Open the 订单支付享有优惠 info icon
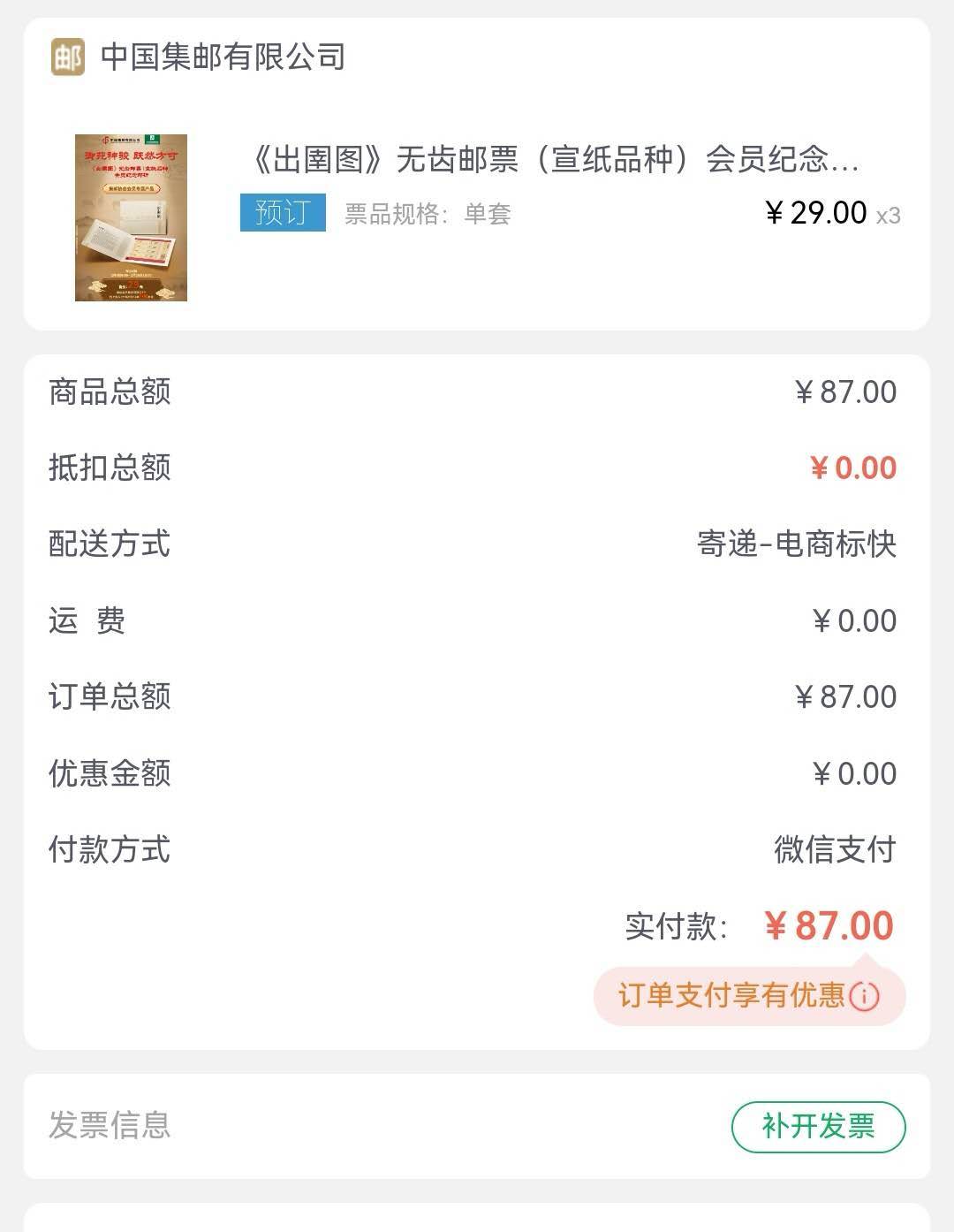Viewport: 954px width, 1232px height. click(864, 997)
